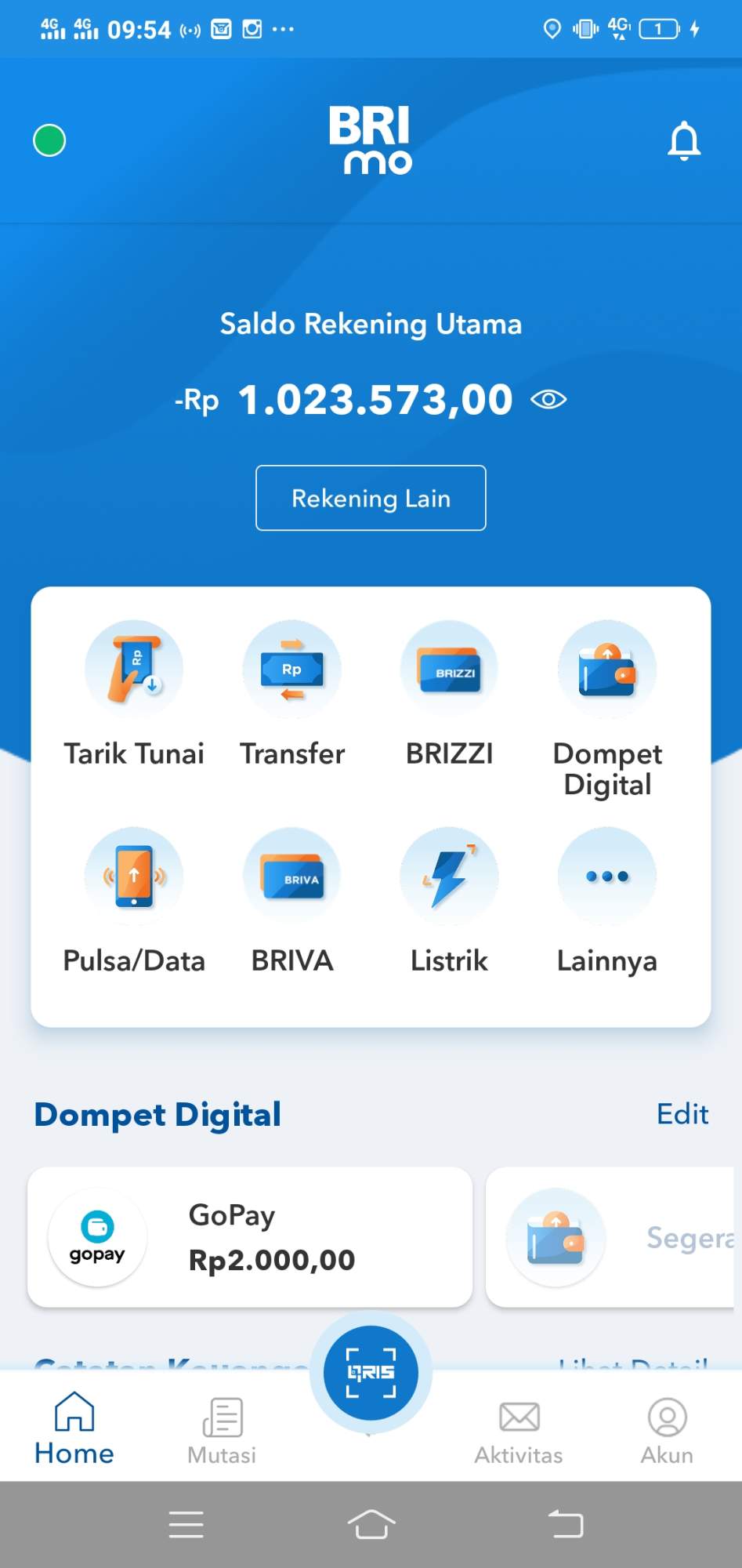Switch to the Aktivitas tab
Screen dimensions: 742x1568
coord(518,1427)
